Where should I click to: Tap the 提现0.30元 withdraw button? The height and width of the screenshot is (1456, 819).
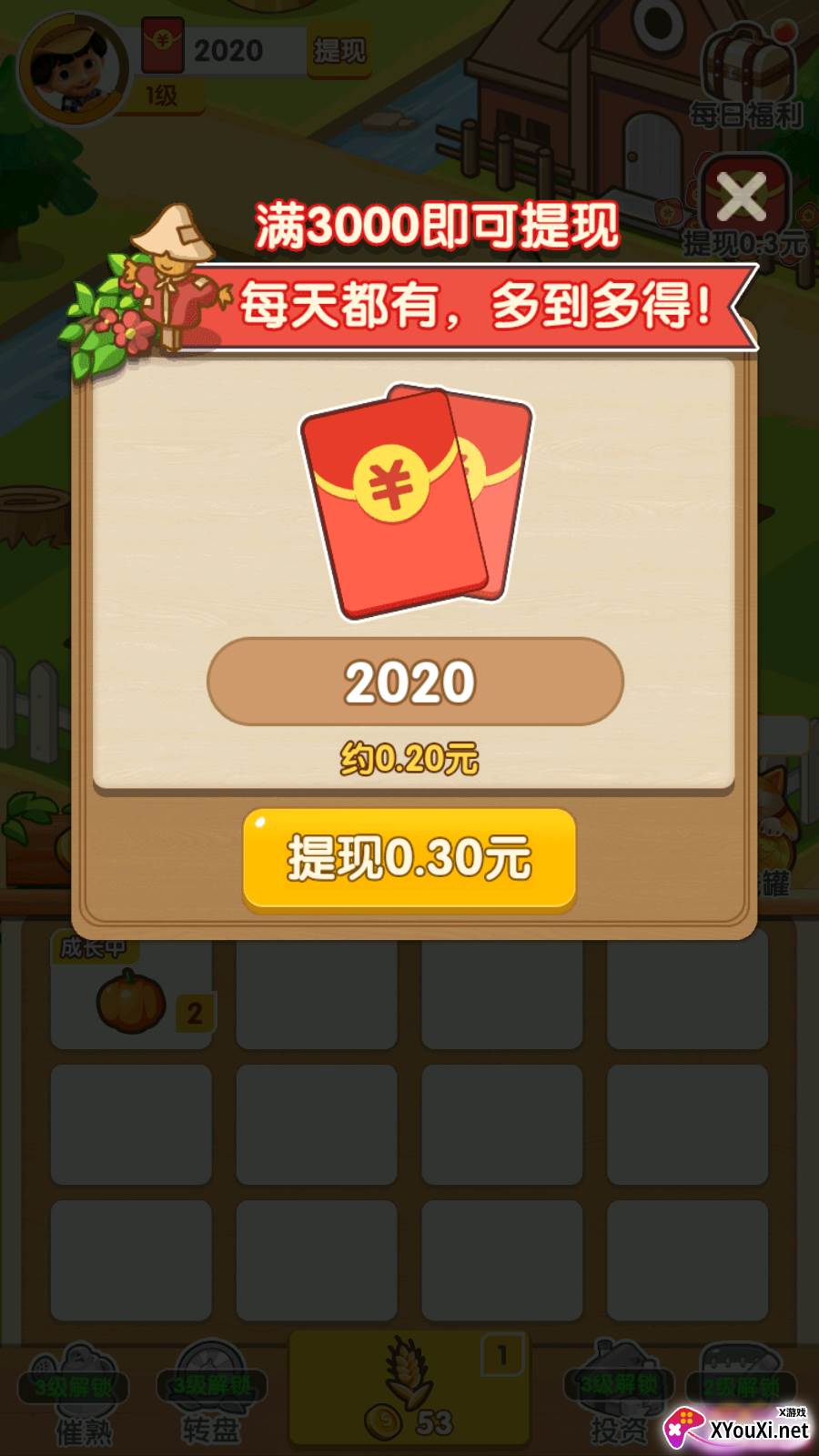click(x=409, y=858)
